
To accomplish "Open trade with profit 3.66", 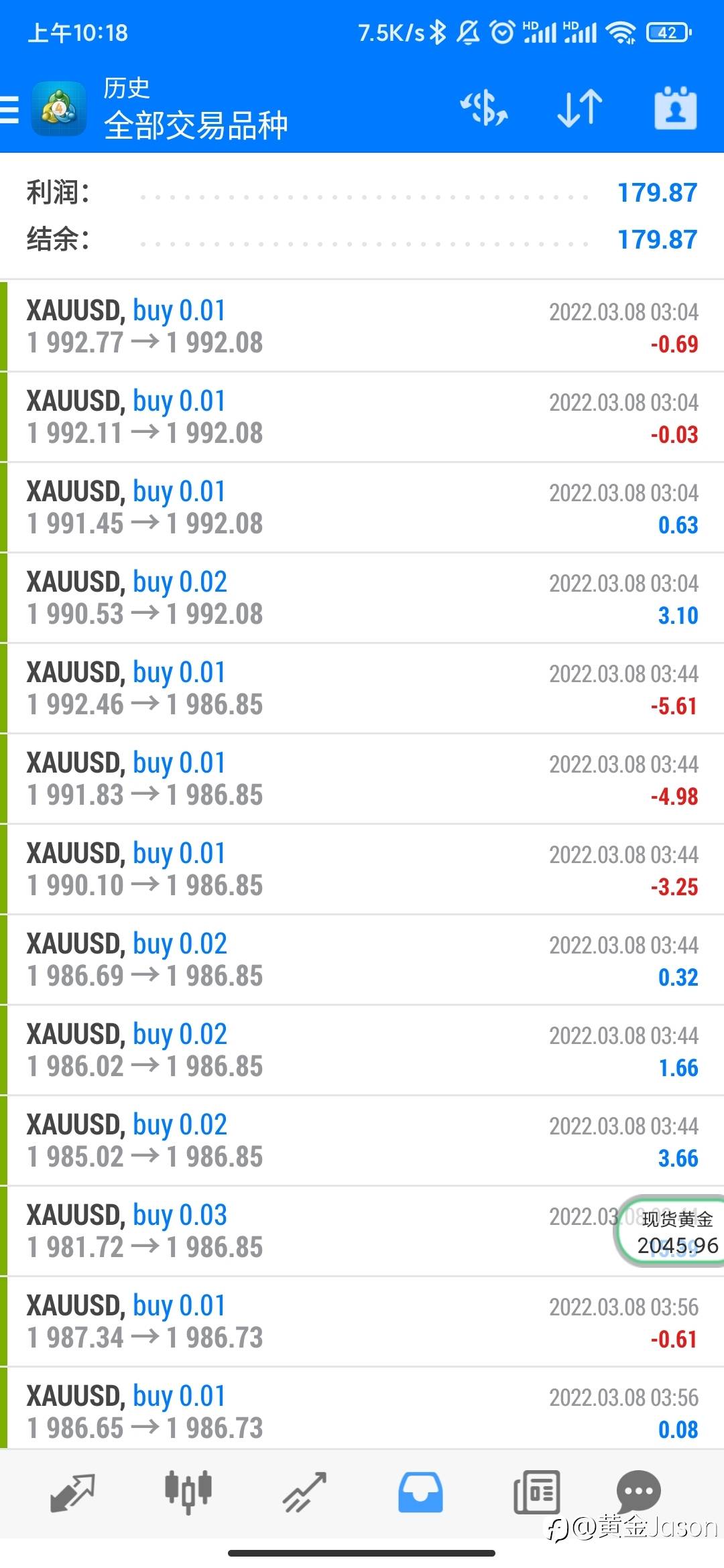I will [362, 1140].
